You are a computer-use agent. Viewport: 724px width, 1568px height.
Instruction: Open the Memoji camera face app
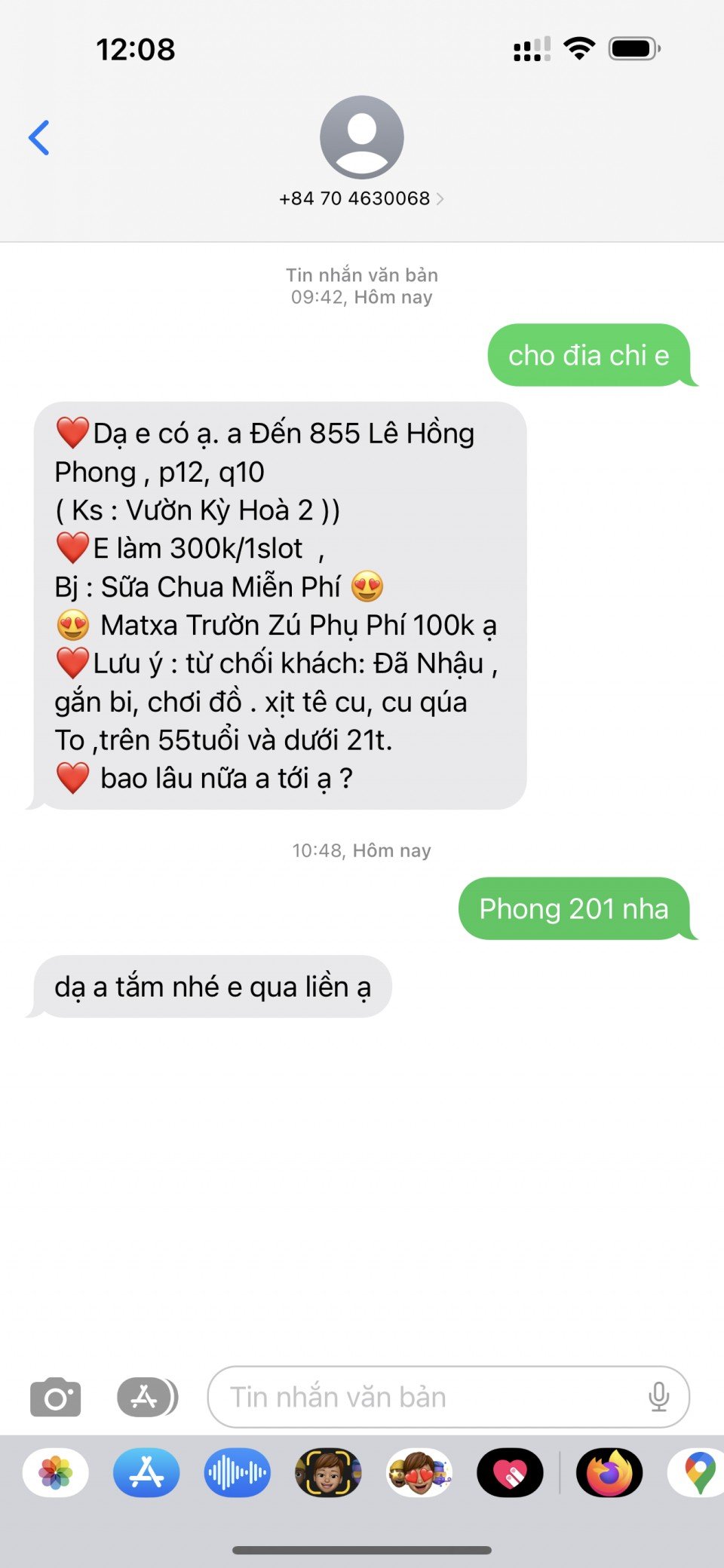point(328,1473)
